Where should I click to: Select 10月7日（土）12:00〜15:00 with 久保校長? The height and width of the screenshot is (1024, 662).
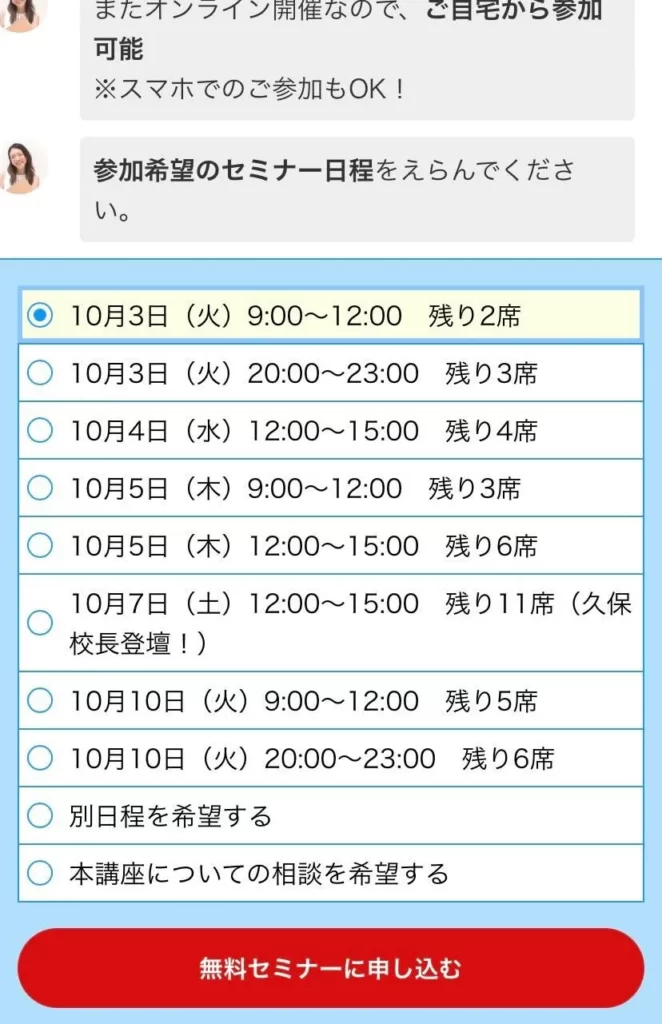click(40, 623)
